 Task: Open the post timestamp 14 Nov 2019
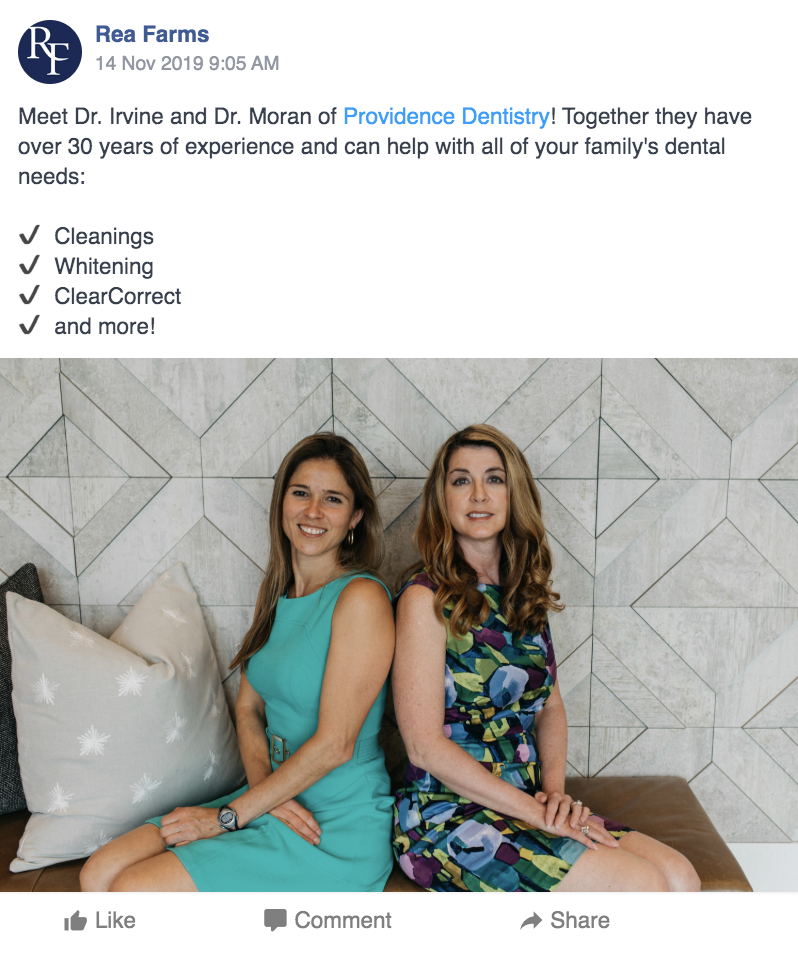click(187, 63)
